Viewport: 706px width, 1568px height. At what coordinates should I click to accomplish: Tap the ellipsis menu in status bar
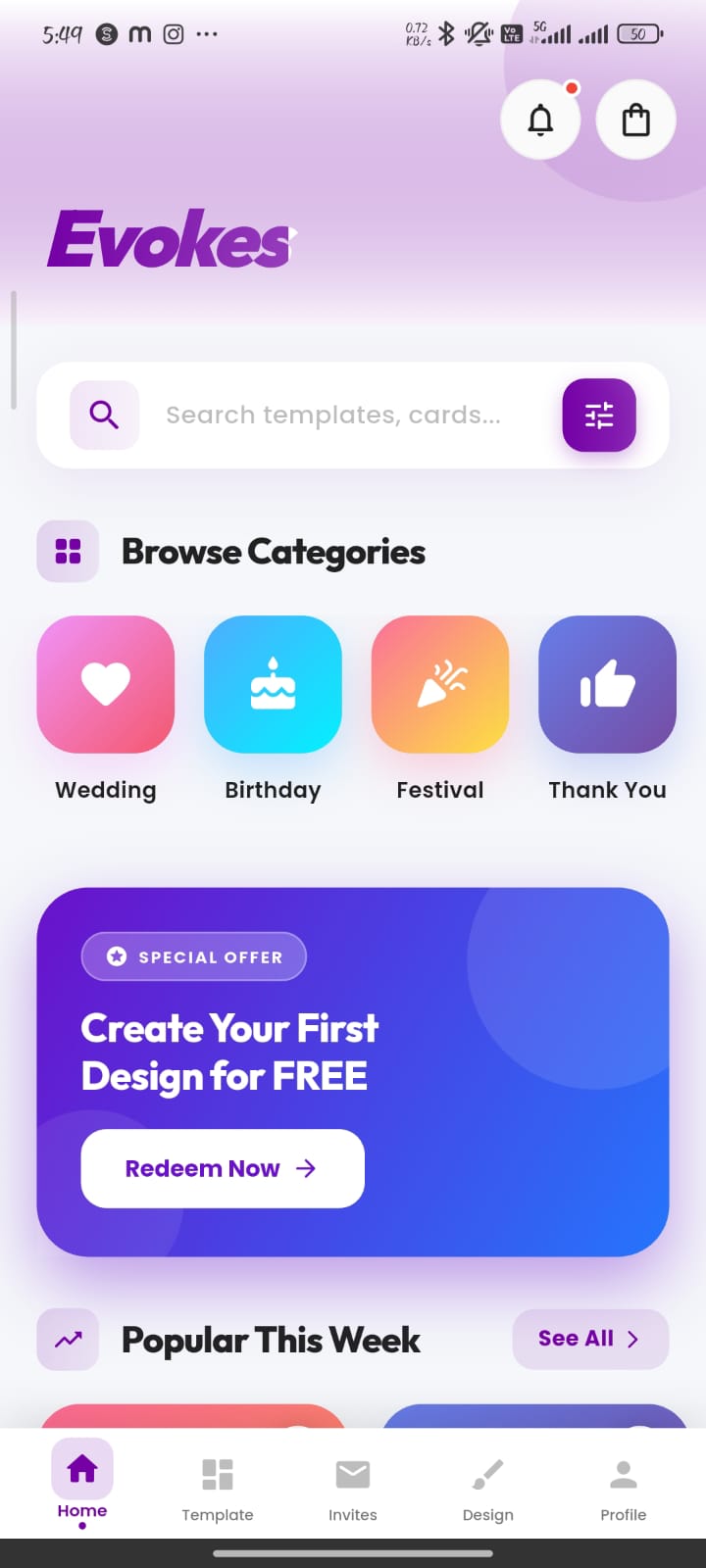pyautogui.click(x=207, y=33)
